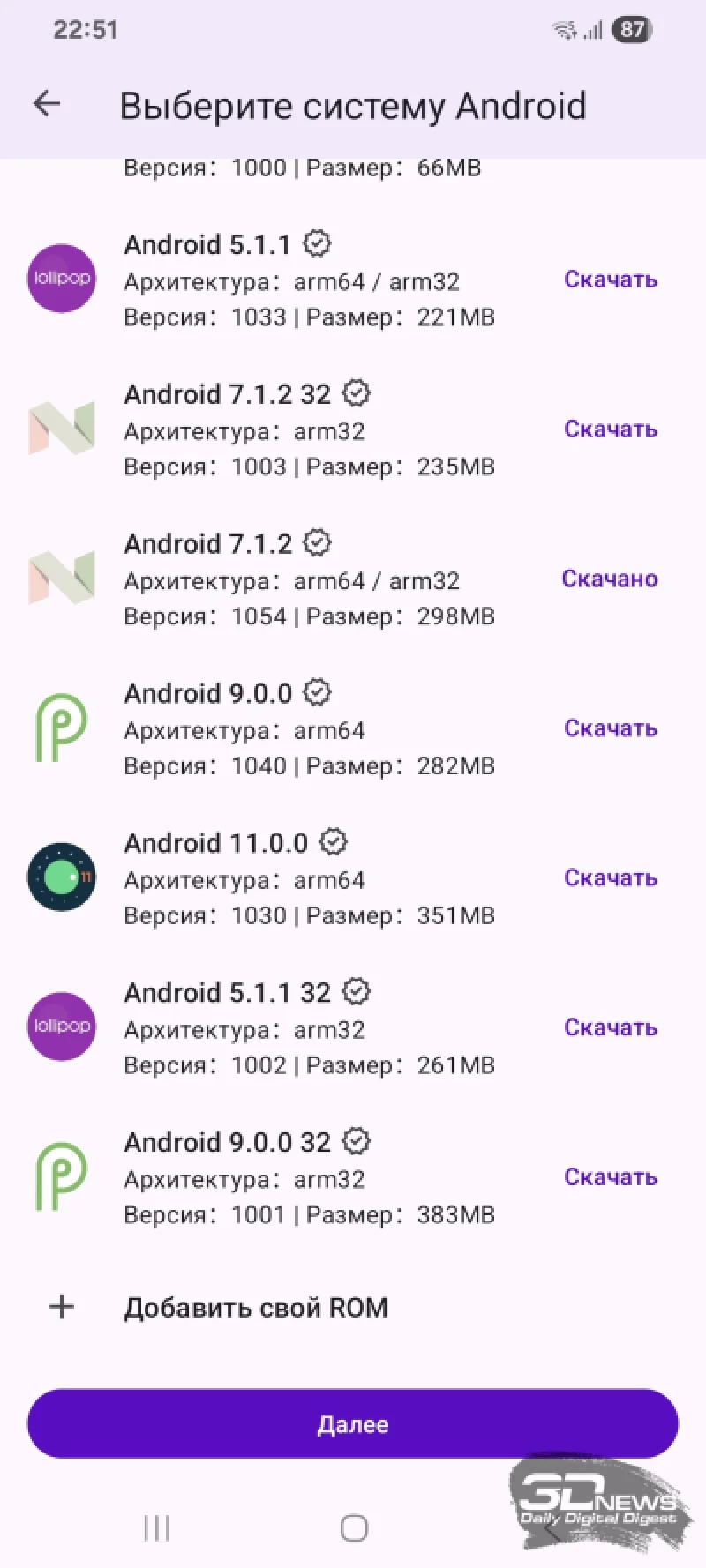The height and width of the screenshot is (1568, 706).
Task: Continue with the Далее button
Action: pos(353,1424)
